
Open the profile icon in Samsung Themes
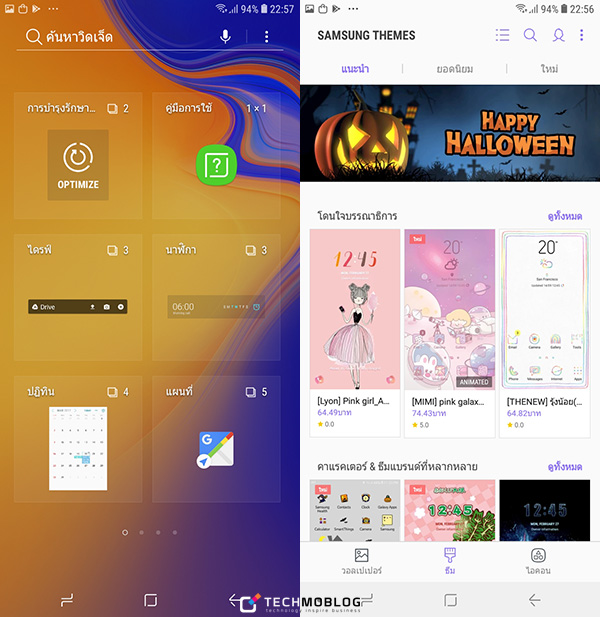click(558, 35)
